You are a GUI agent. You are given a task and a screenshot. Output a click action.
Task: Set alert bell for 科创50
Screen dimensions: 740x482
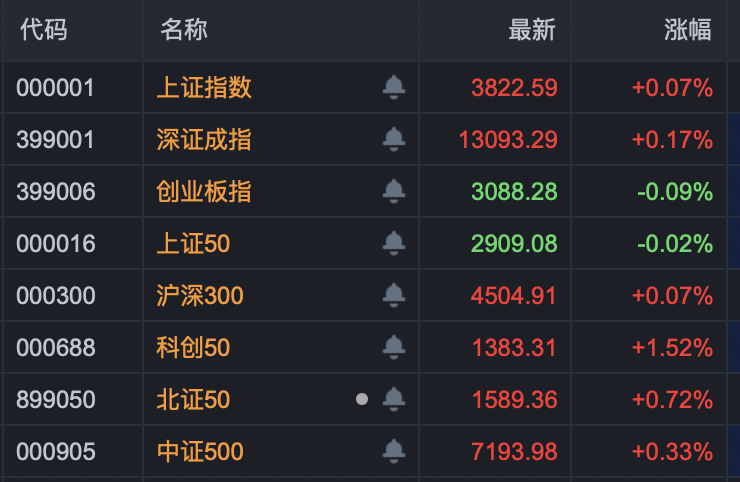coord(394,348)
